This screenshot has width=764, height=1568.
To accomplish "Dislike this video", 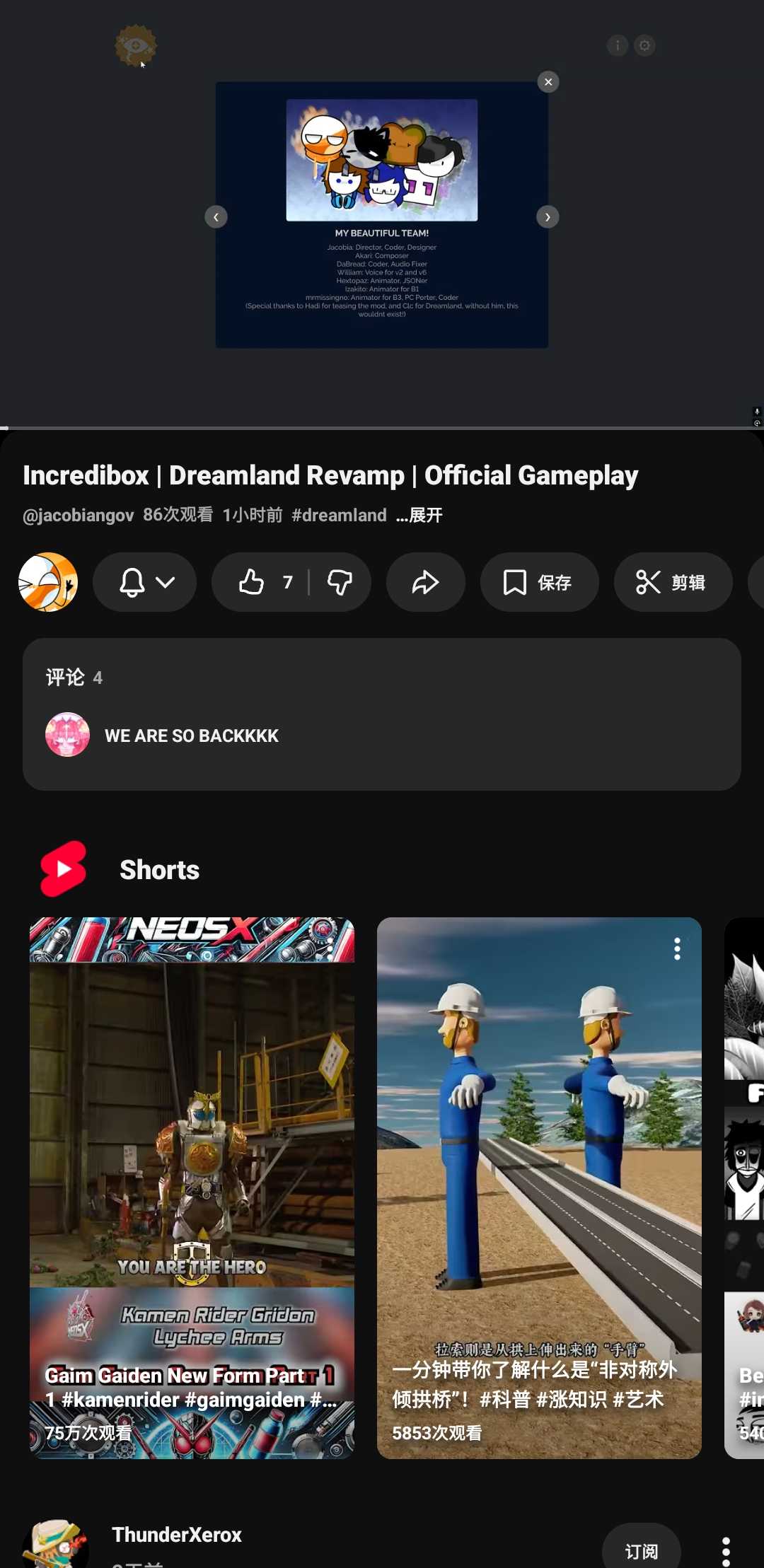I will click(340, 582).
